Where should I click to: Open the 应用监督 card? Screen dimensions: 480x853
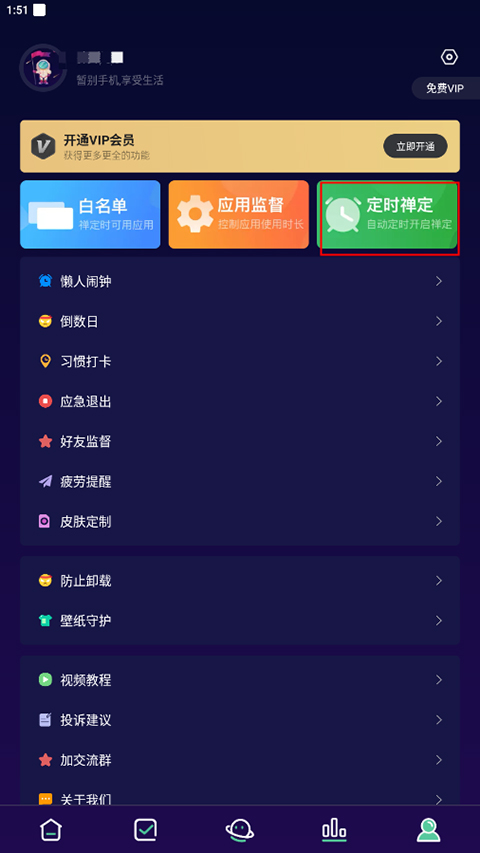tap(238, 214)
